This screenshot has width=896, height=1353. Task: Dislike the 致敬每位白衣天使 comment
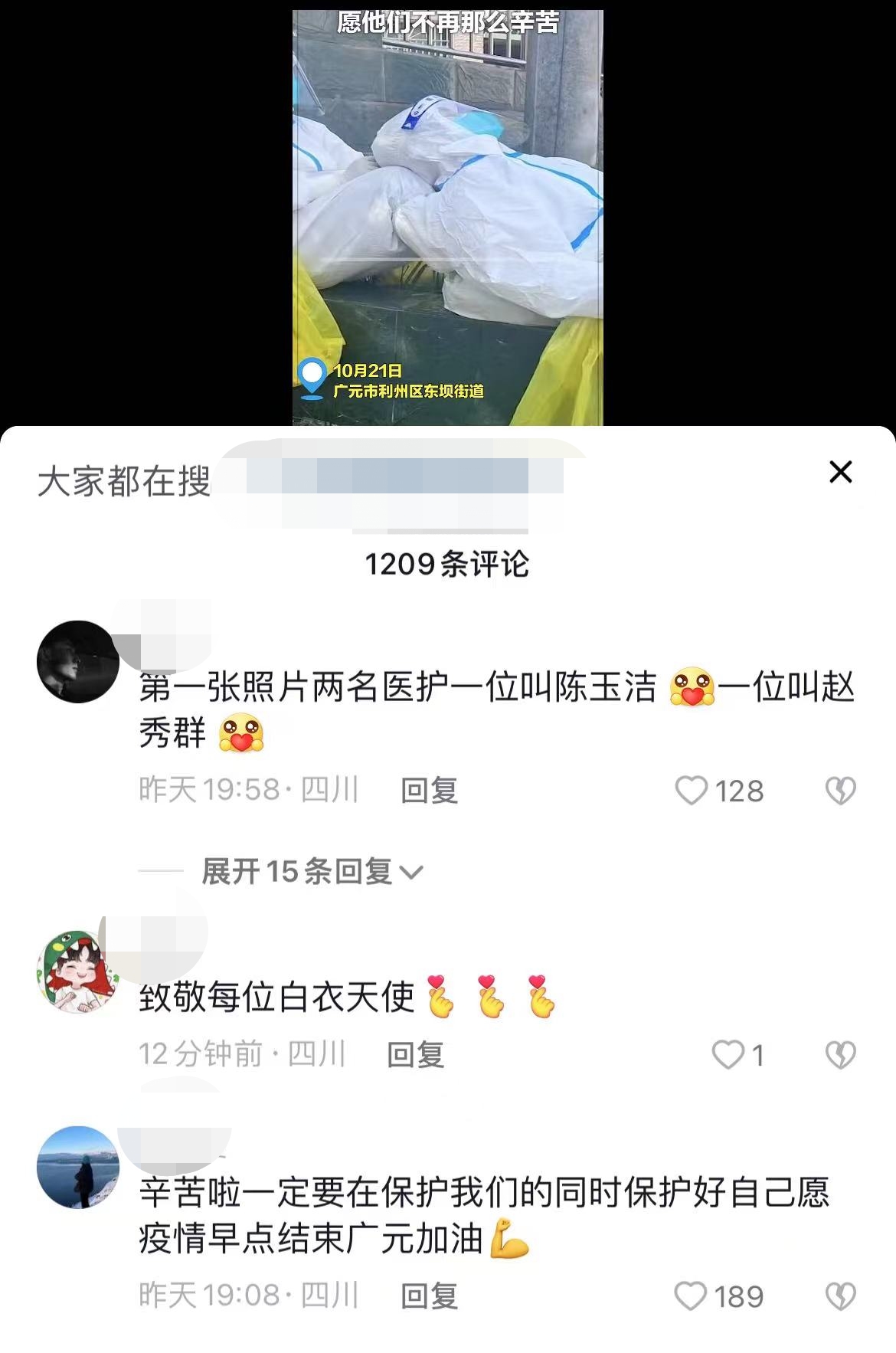(840, 1055)
